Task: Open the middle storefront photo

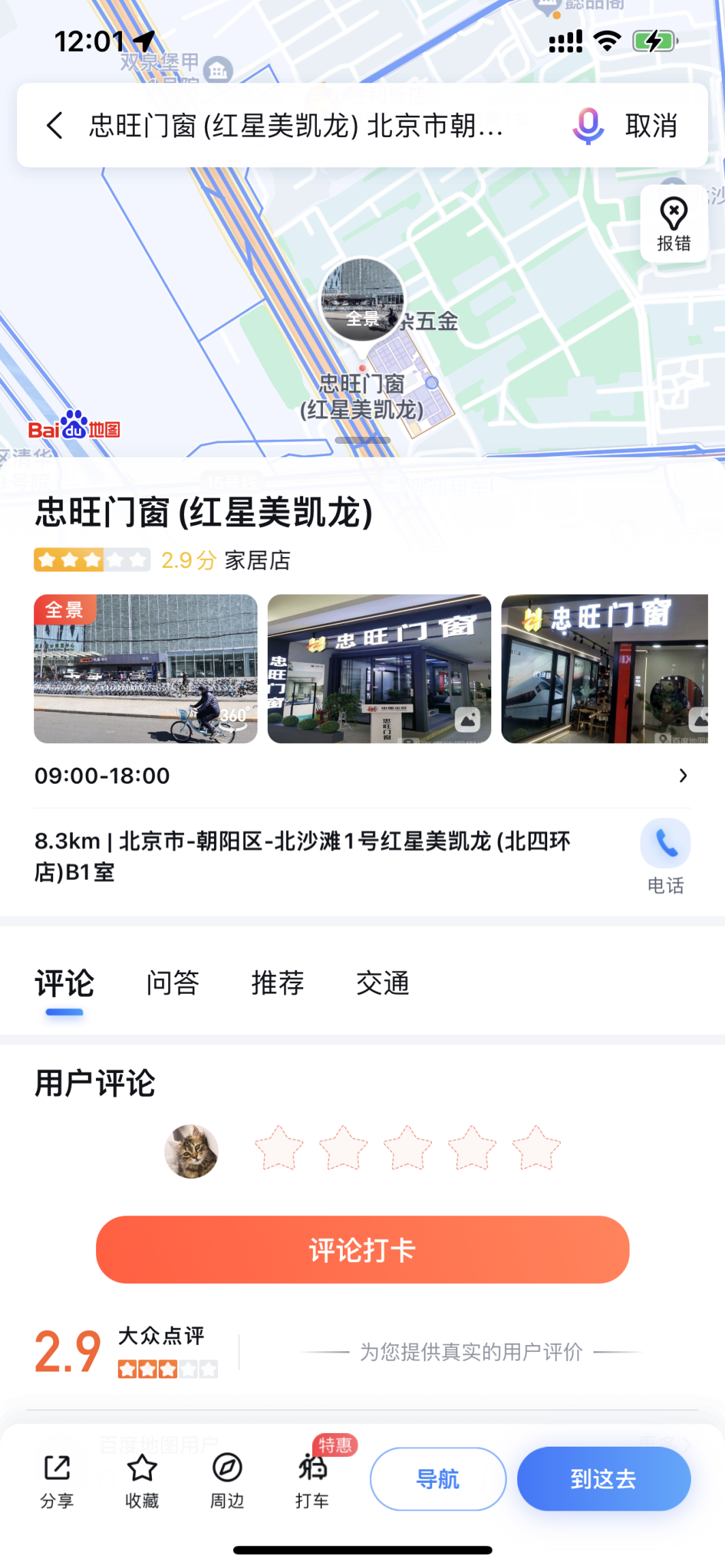Action: [379, 668]
